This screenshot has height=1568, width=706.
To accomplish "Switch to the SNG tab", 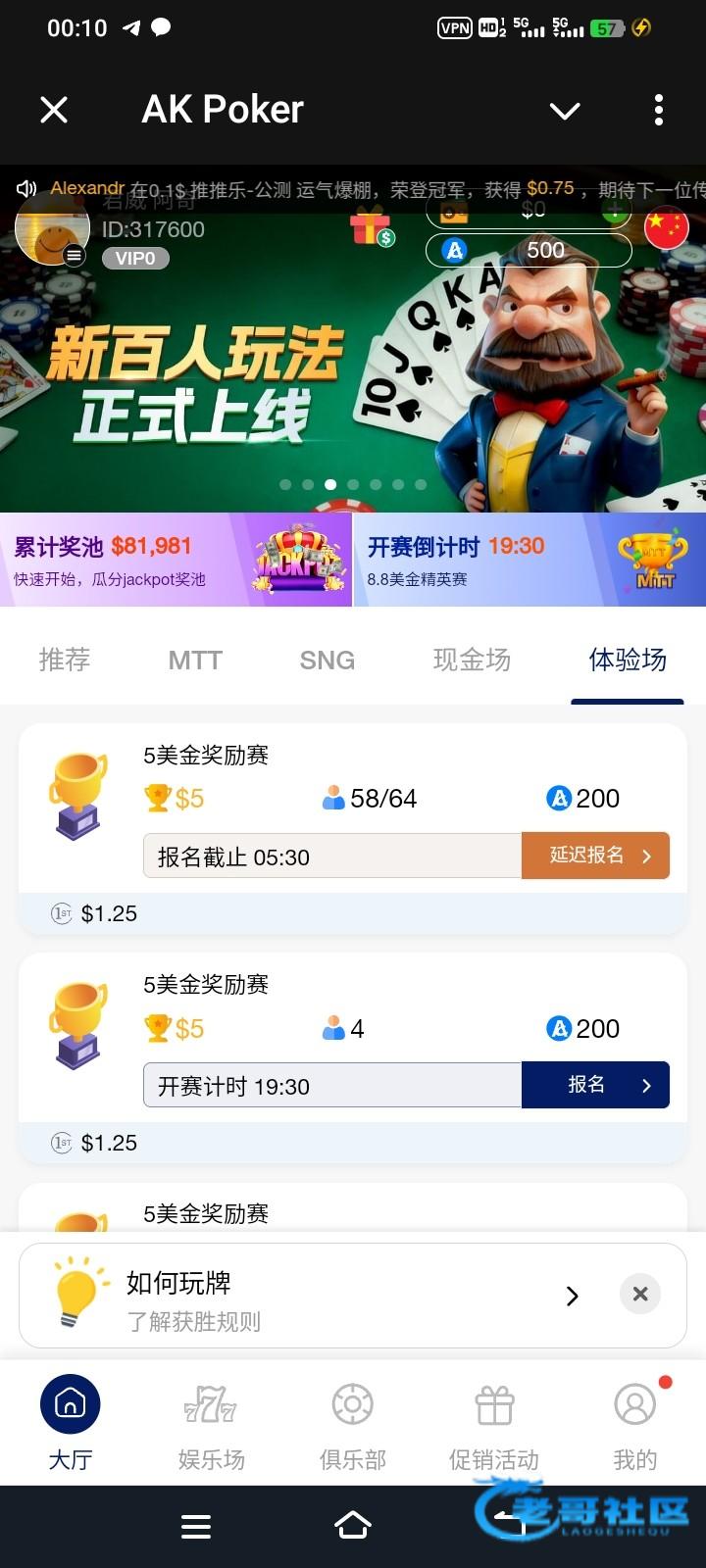I will tap(327, 660).
